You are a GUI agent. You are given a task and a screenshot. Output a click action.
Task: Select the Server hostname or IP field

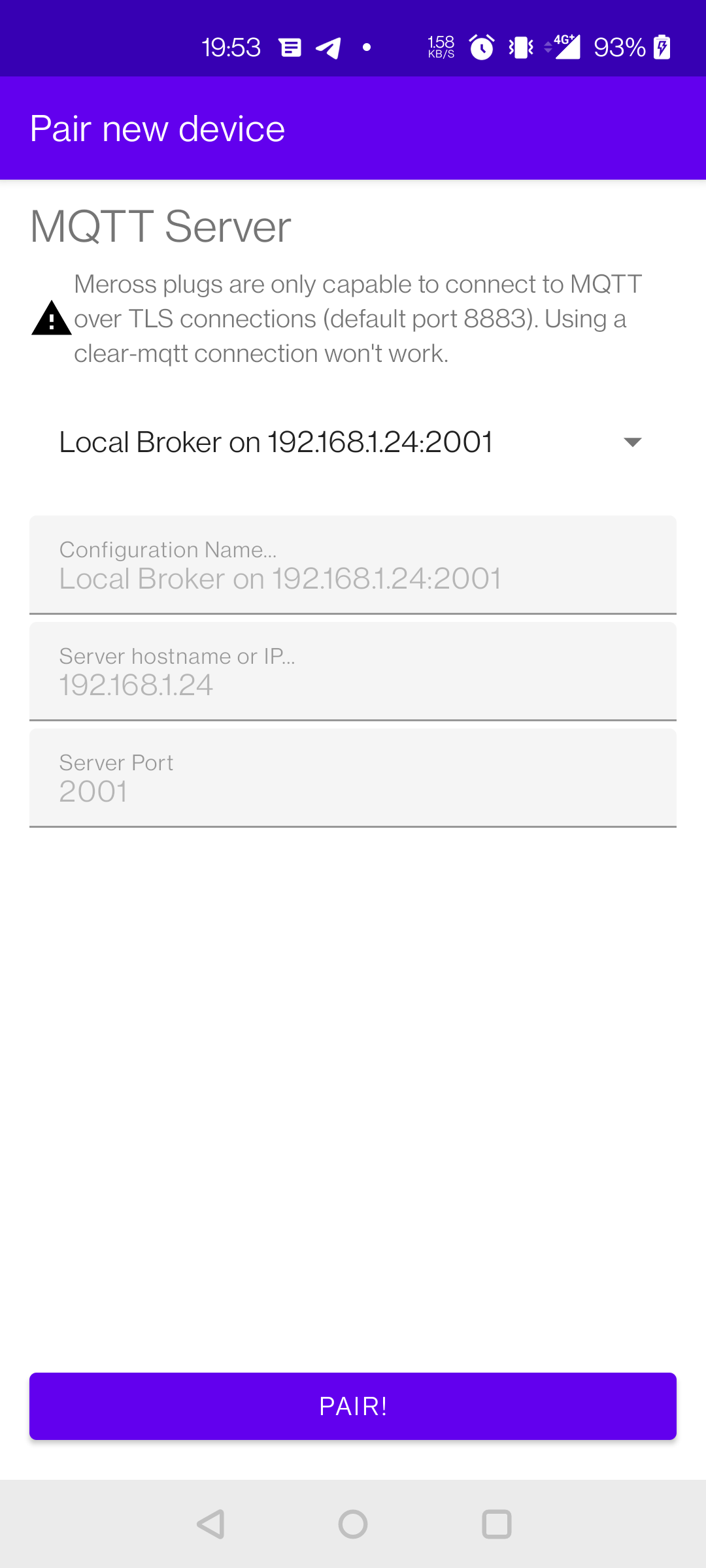point(353,672)
